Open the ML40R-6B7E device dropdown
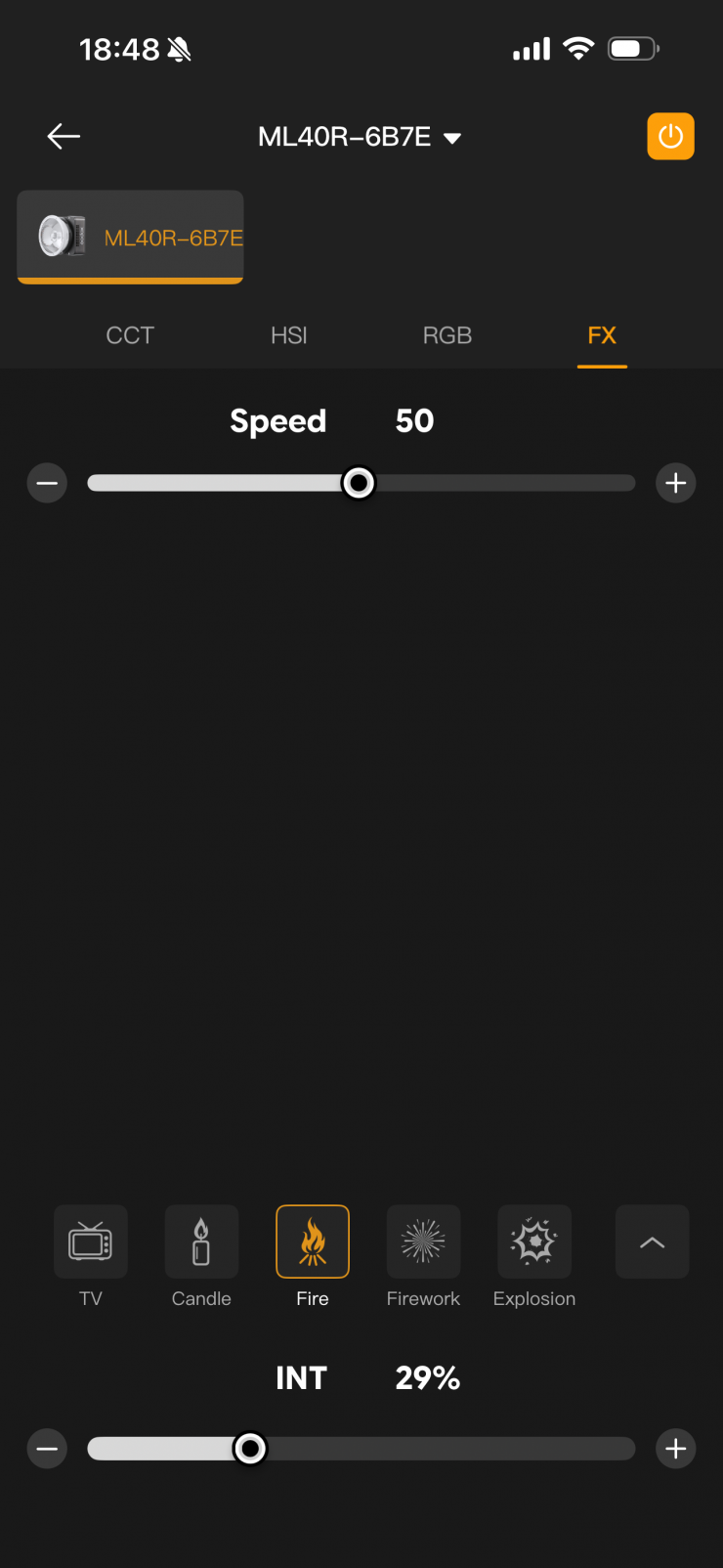The height and width of the screenshot is (1568, 723). pos(359,137)
